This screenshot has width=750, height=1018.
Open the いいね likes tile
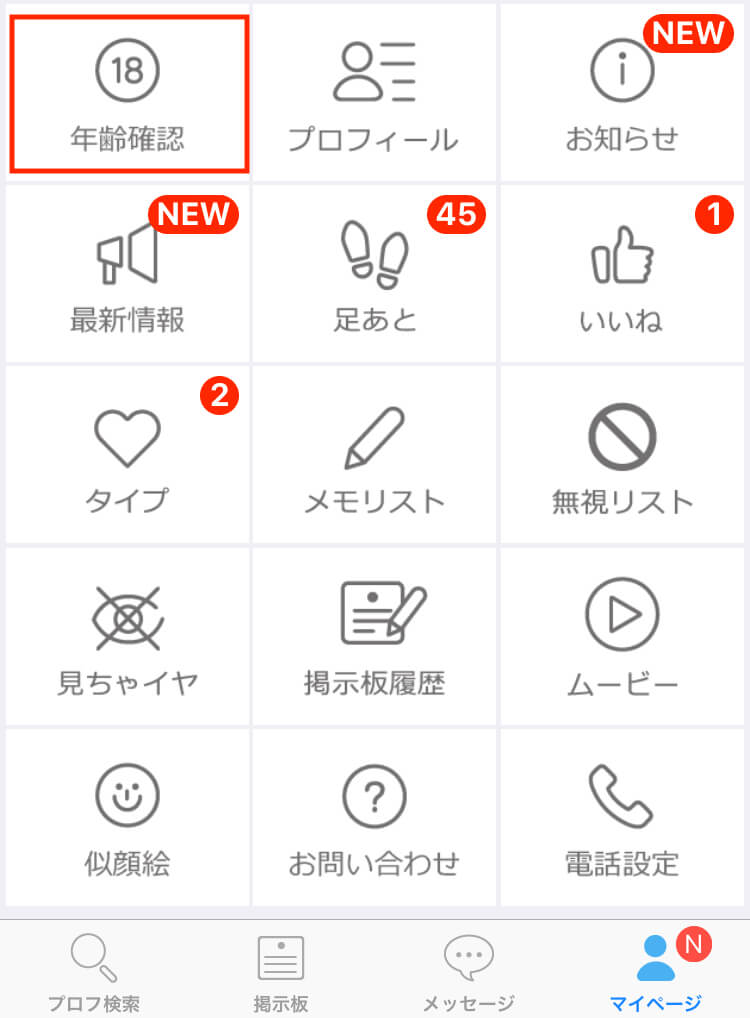tap(622, 274)
